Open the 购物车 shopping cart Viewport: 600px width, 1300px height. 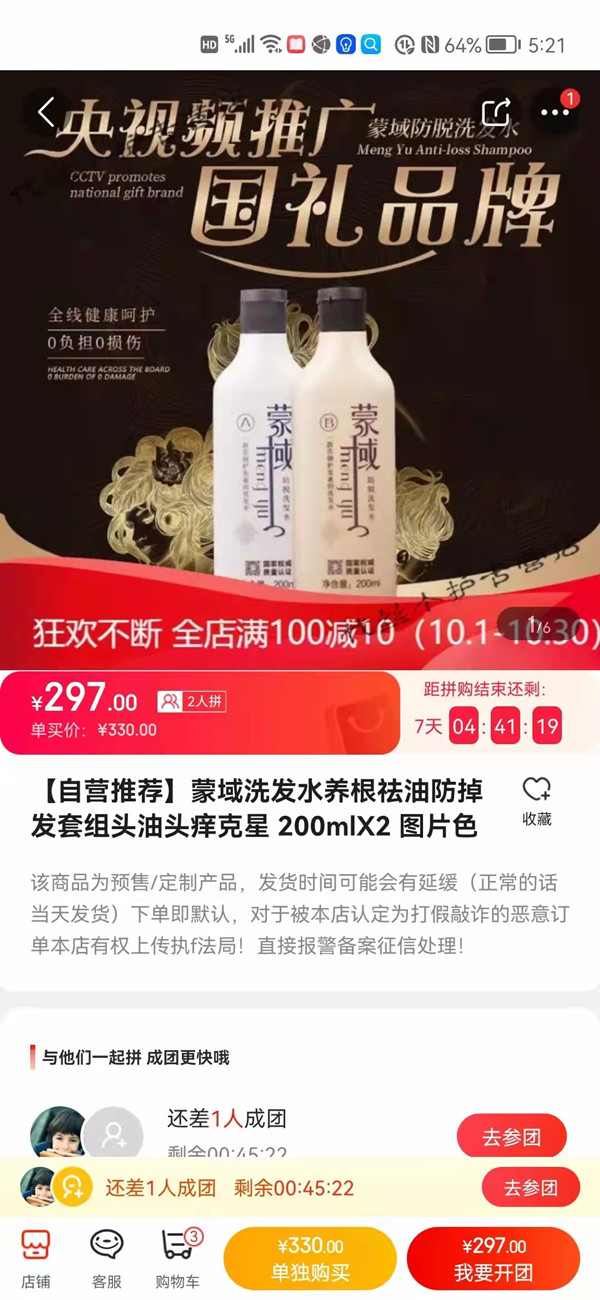(x=178, y=1257)
